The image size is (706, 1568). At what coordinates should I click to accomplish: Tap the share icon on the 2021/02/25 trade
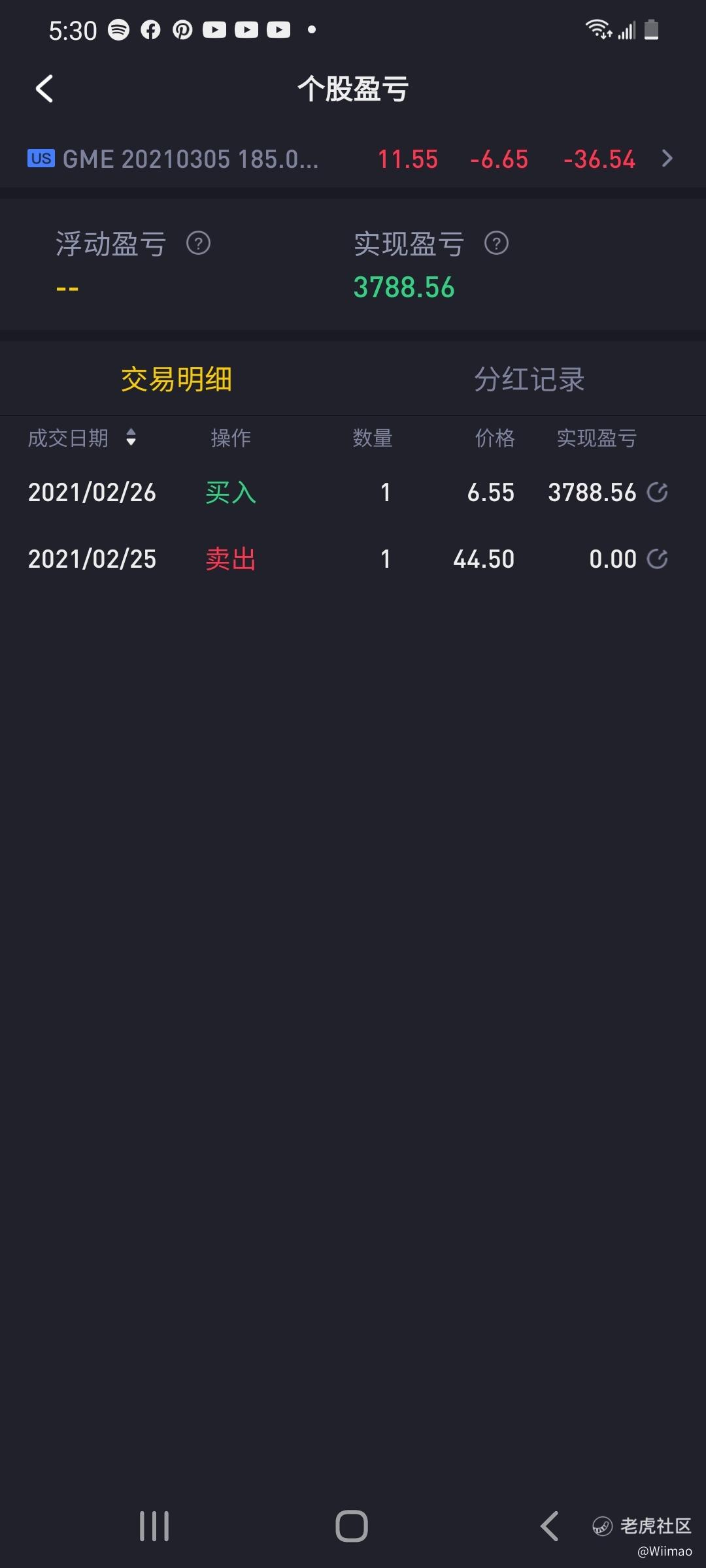[657, 559]
